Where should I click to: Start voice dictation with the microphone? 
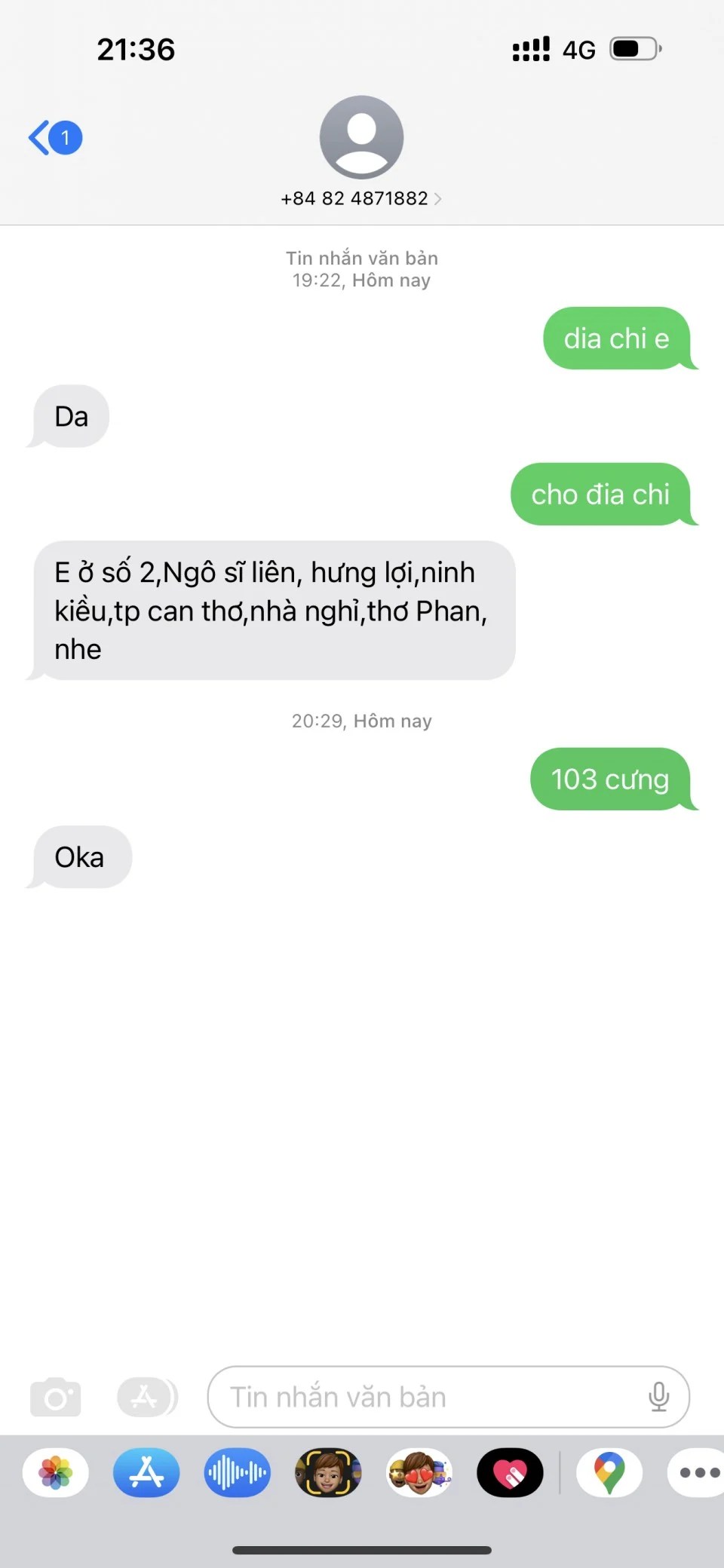pos(658,1398)
